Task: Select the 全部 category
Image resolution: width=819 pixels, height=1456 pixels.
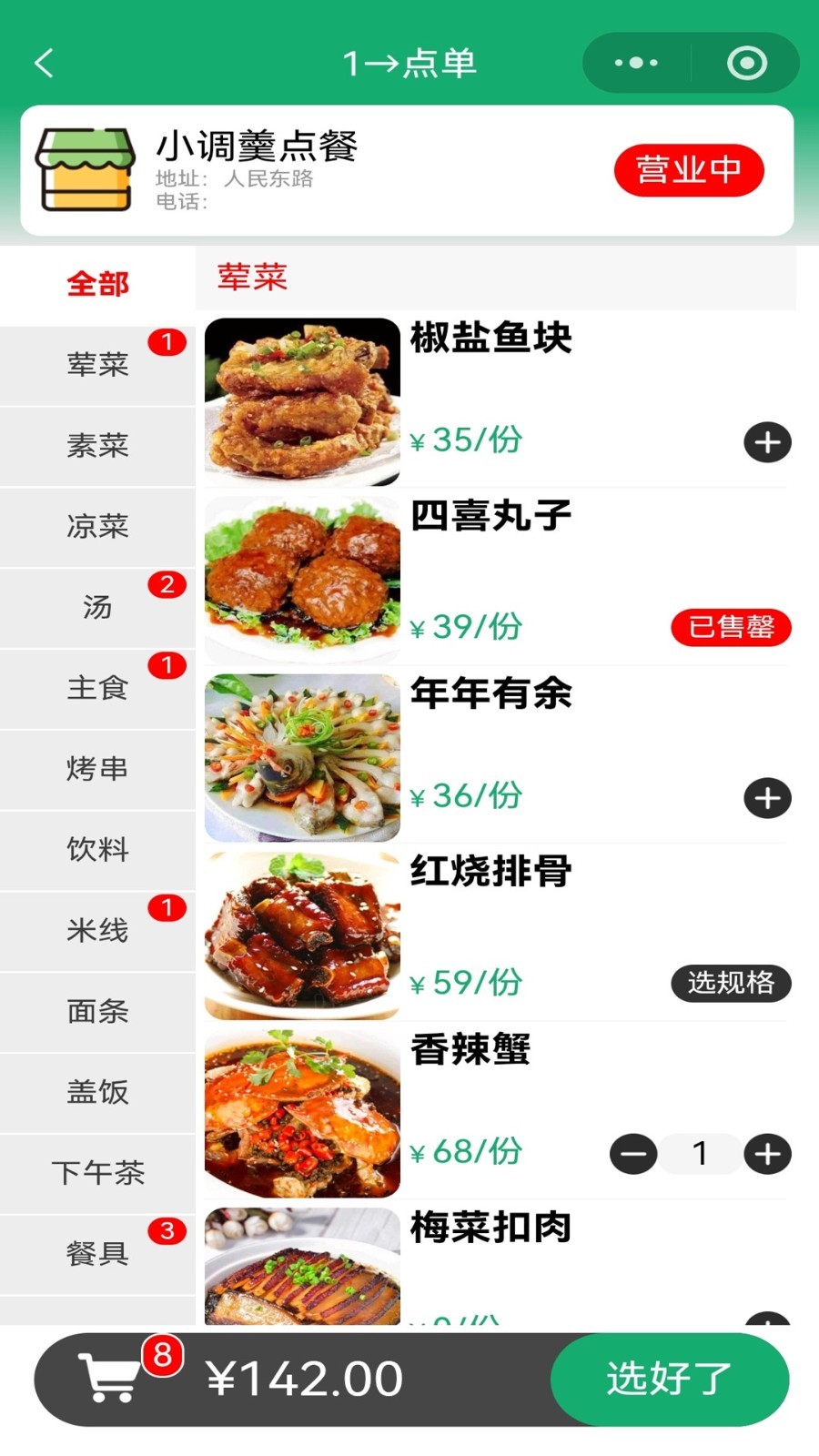Action: (97, 285)
